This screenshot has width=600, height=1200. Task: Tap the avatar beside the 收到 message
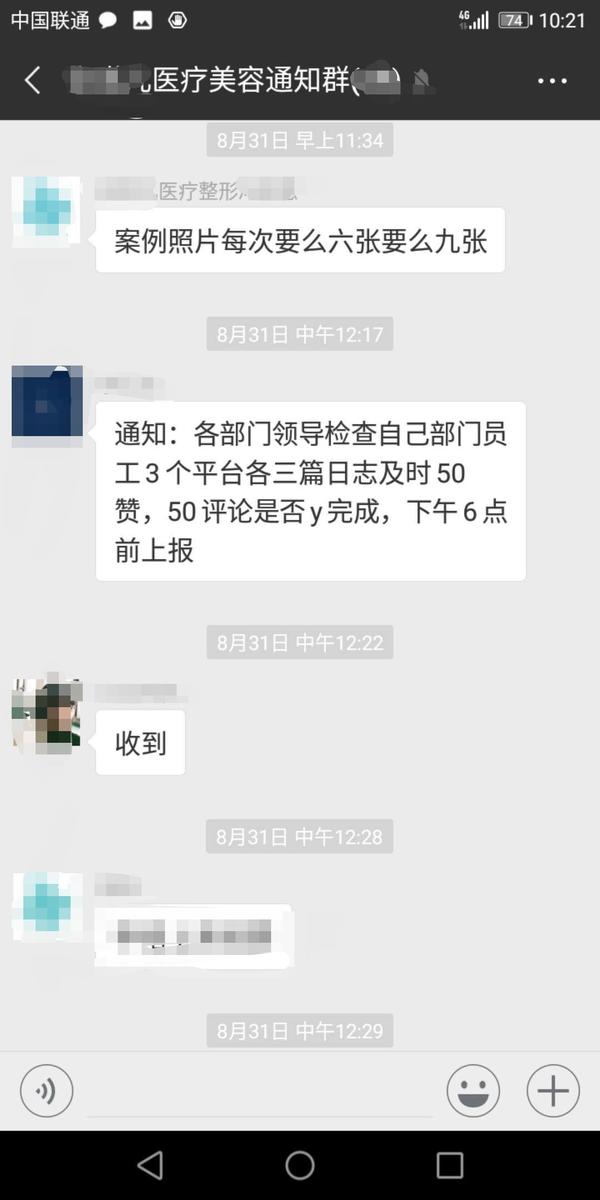click(x=46, y=714)
